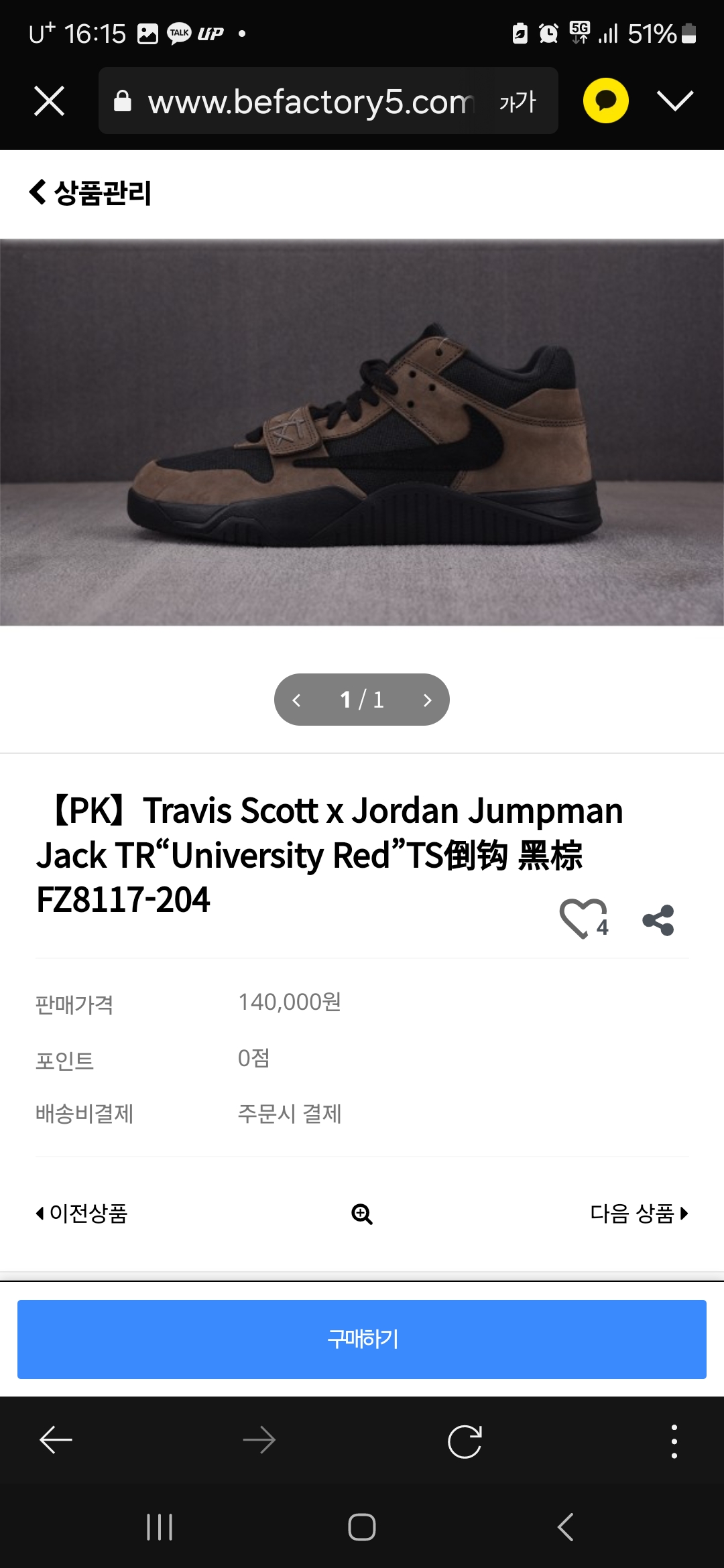Close the in-app browser with X
Screen dimensions: 724x1568
tap(50, 101)
